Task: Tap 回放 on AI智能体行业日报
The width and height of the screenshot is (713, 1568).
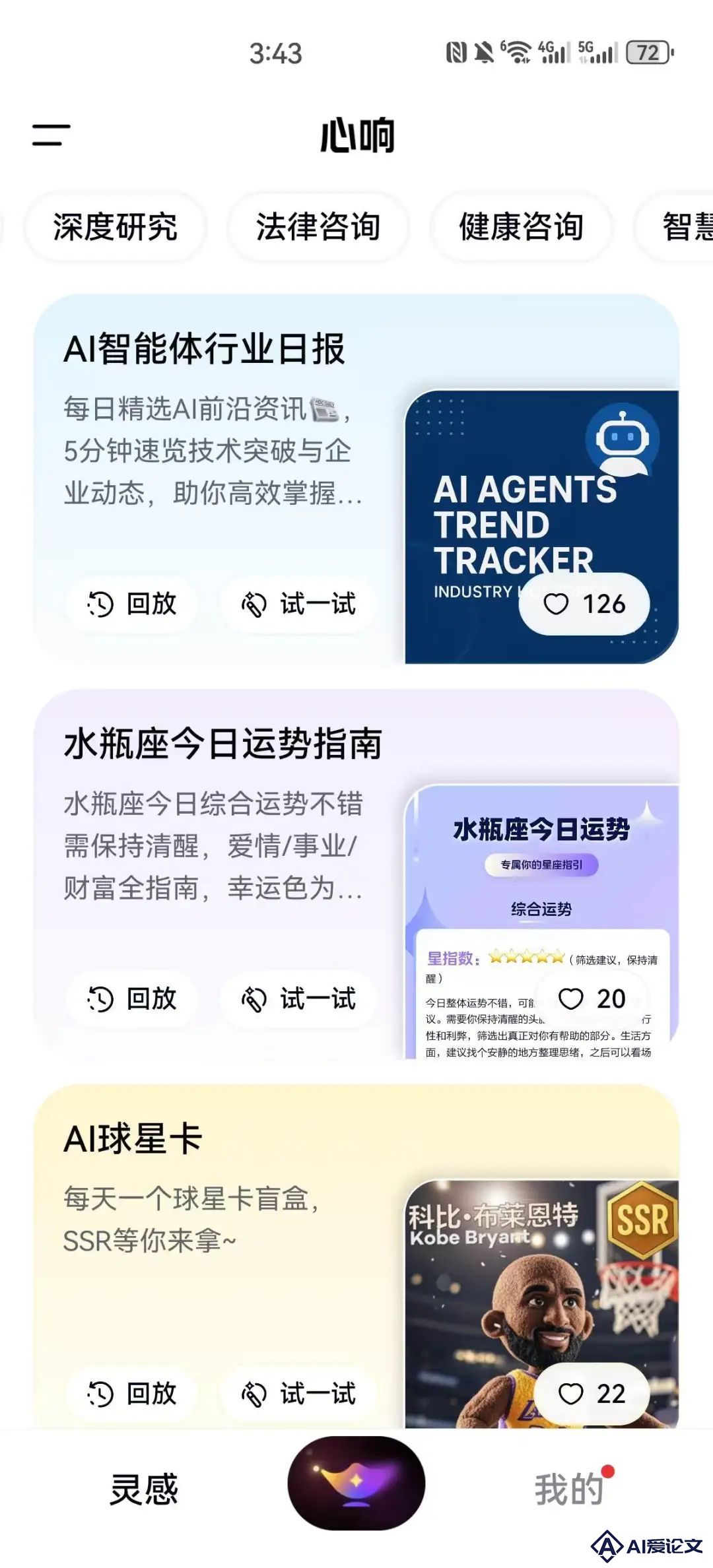Action: [132, 604]
